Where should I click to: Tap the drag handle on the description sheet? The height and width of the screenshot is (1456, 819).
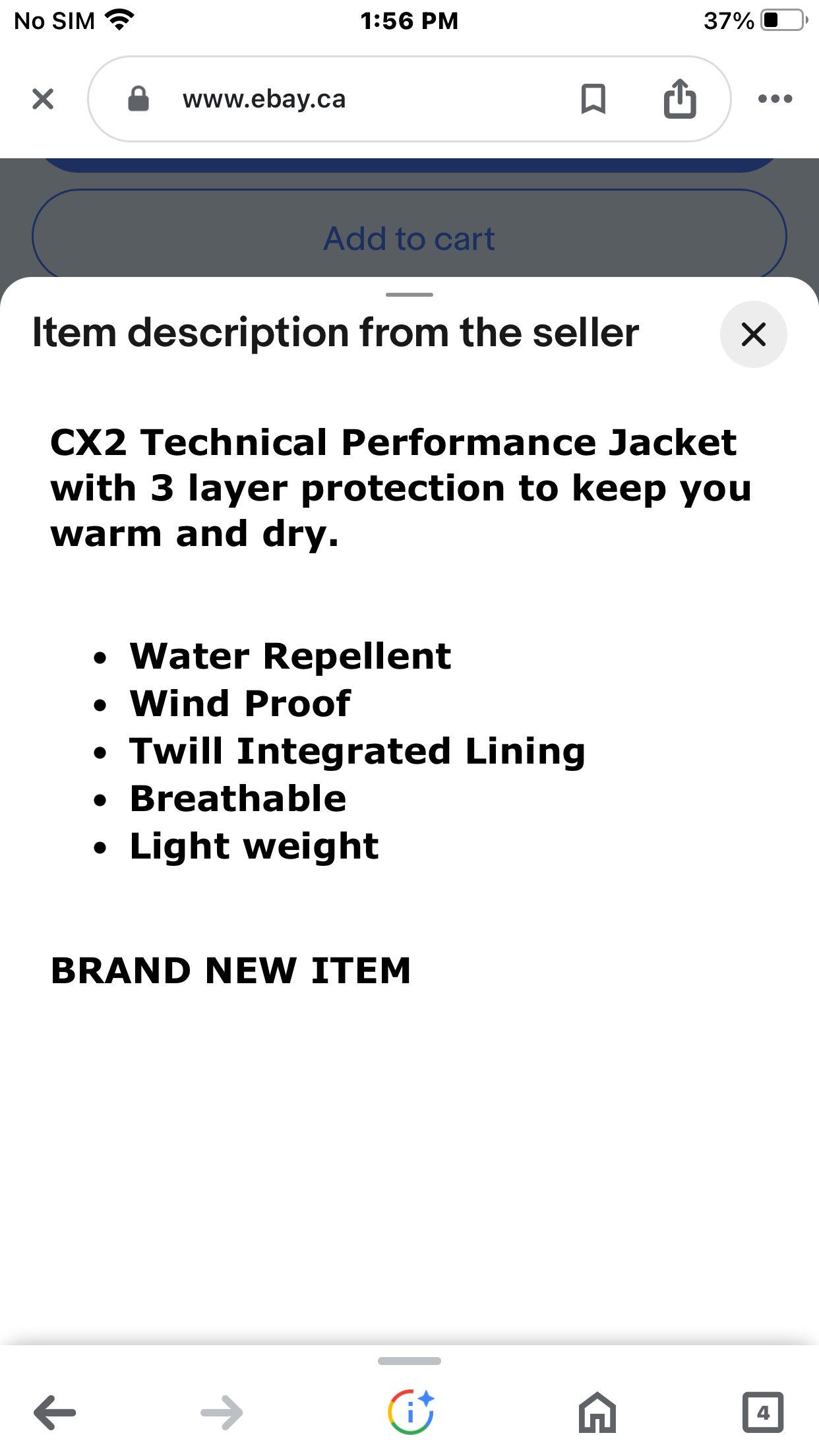[x=409, y=294]
